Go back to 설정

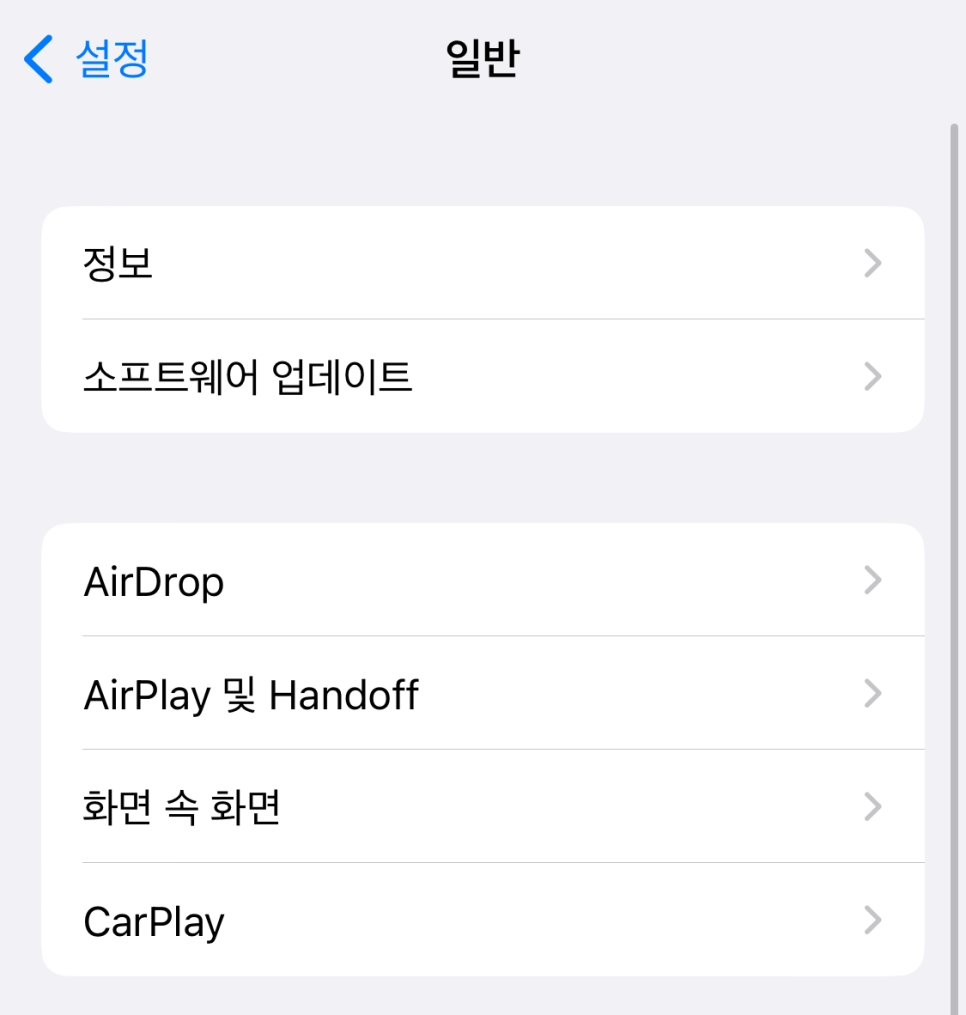(x=88, y=59)
